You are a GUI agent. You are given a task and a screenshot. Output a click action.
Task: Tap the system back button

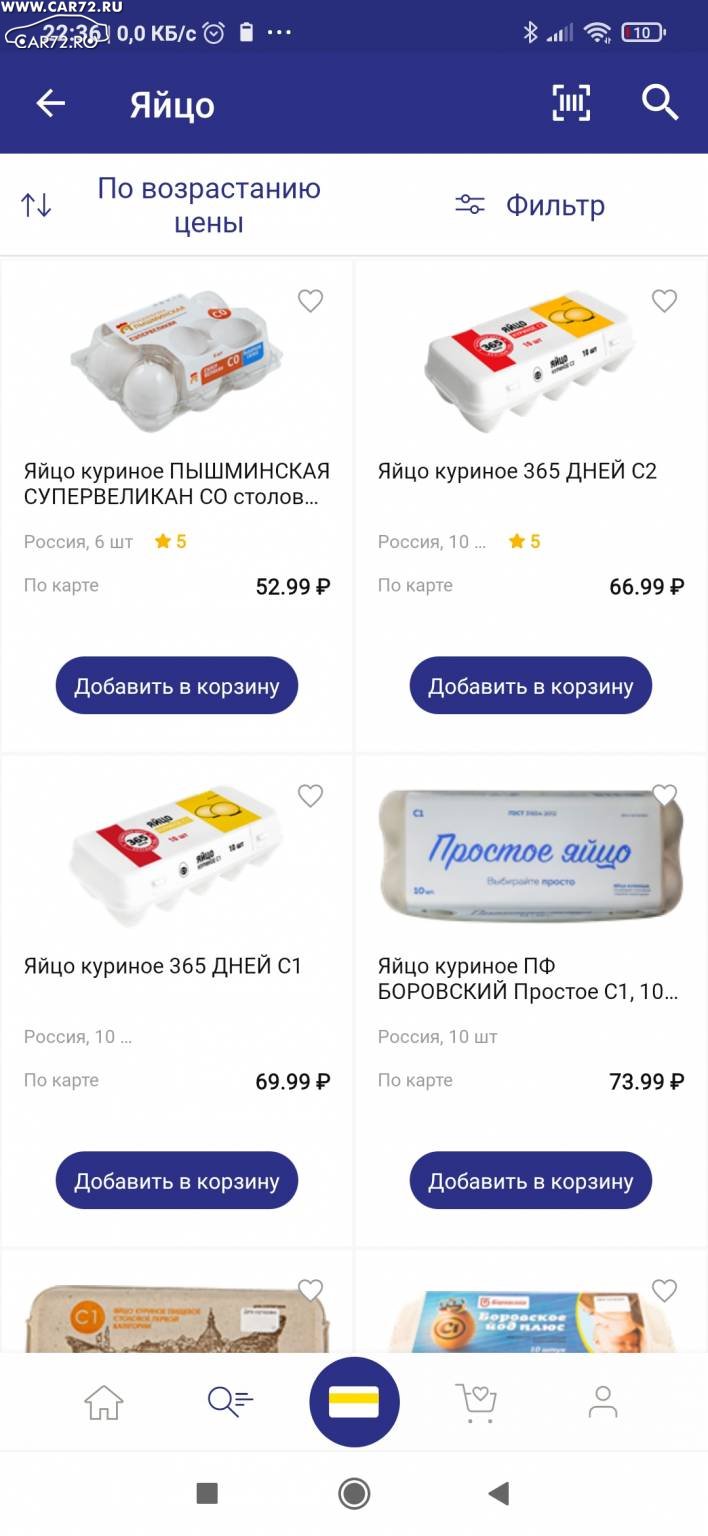498,1494
